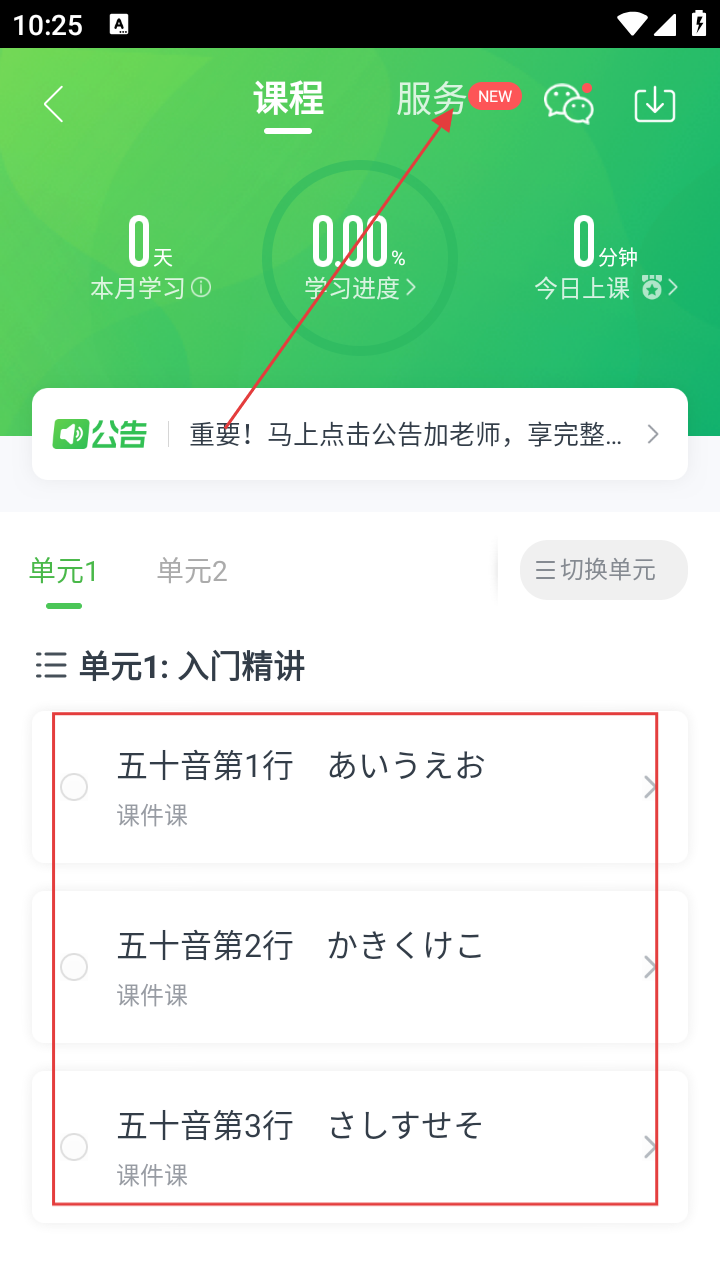Tap the 切换单元 button
This screenshot has width=720, height=1280.
pyautogui.click(x=603, y=570)
